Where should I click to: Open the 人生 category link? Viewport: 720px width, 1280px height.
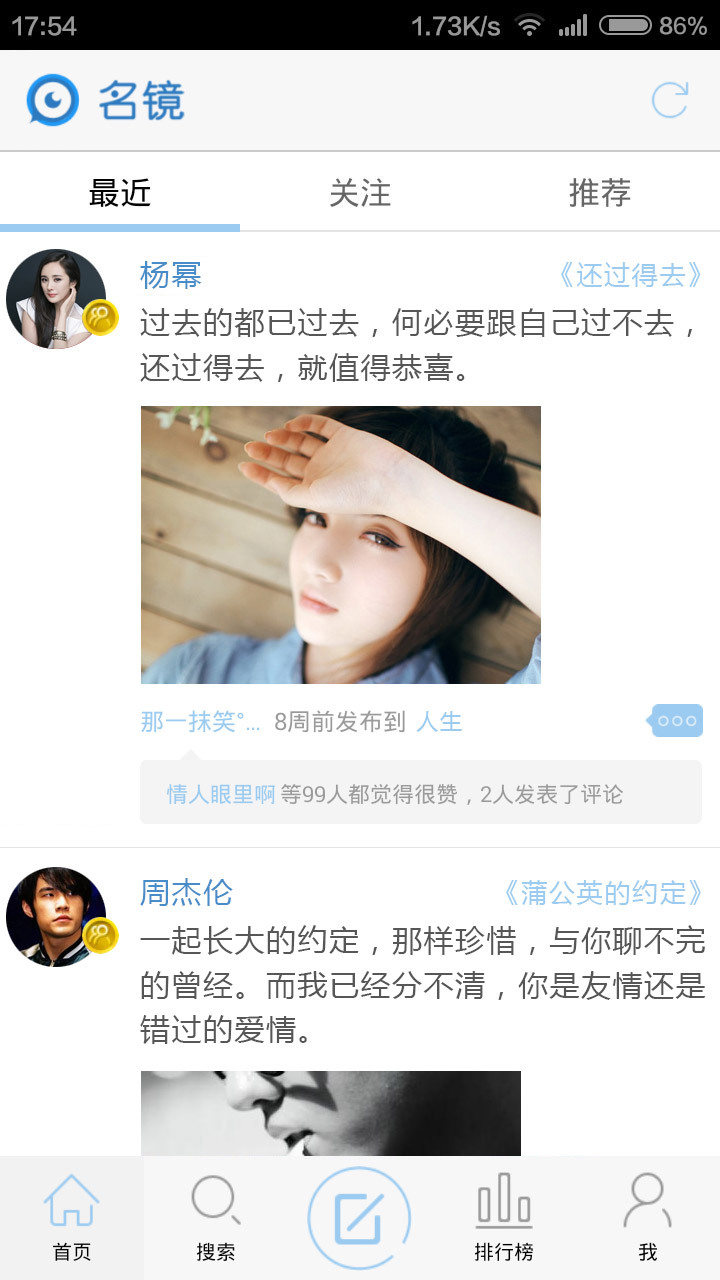439,722
